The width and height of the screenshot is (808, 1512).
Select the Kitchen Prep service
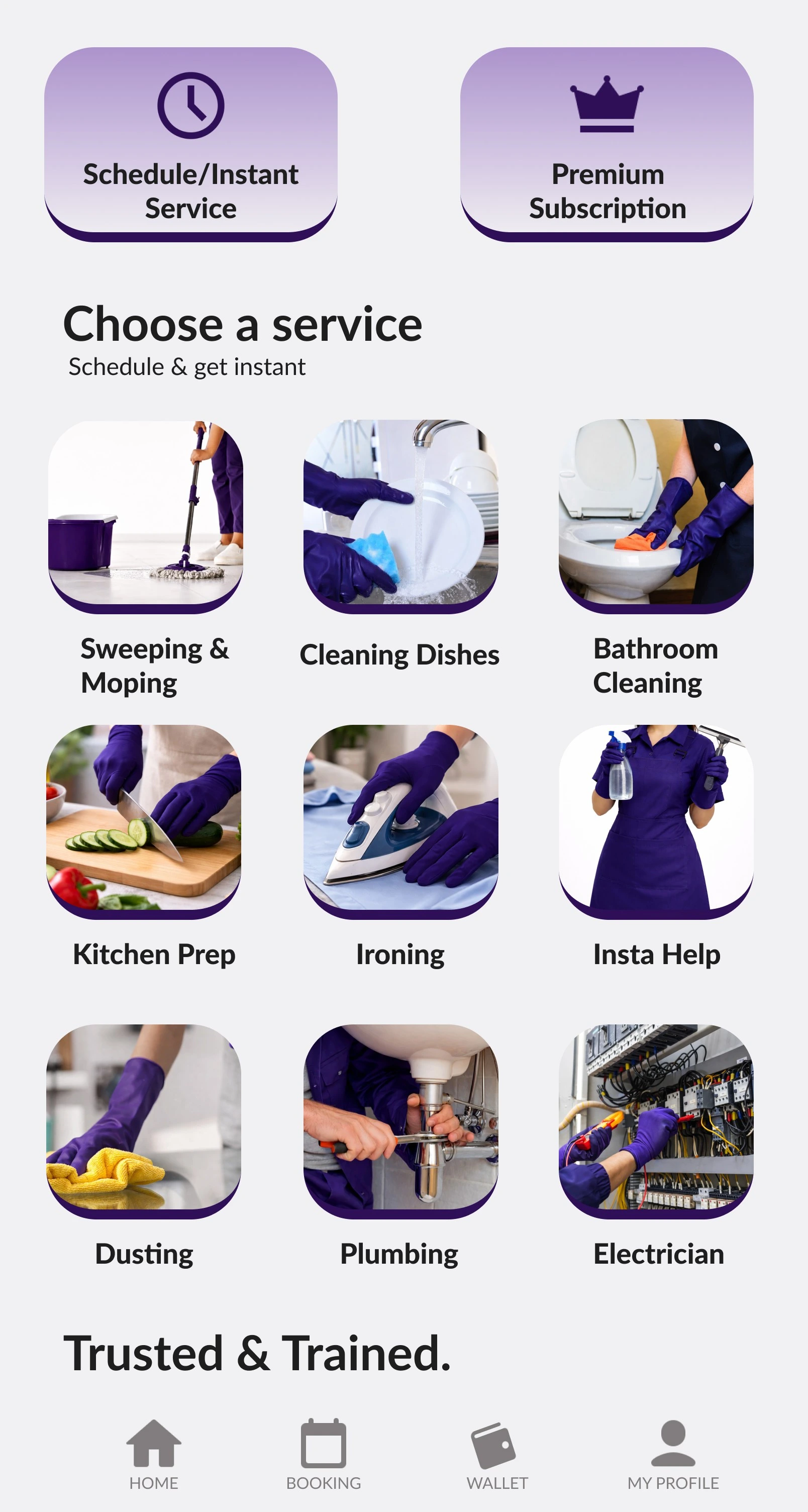click(144, 822)
